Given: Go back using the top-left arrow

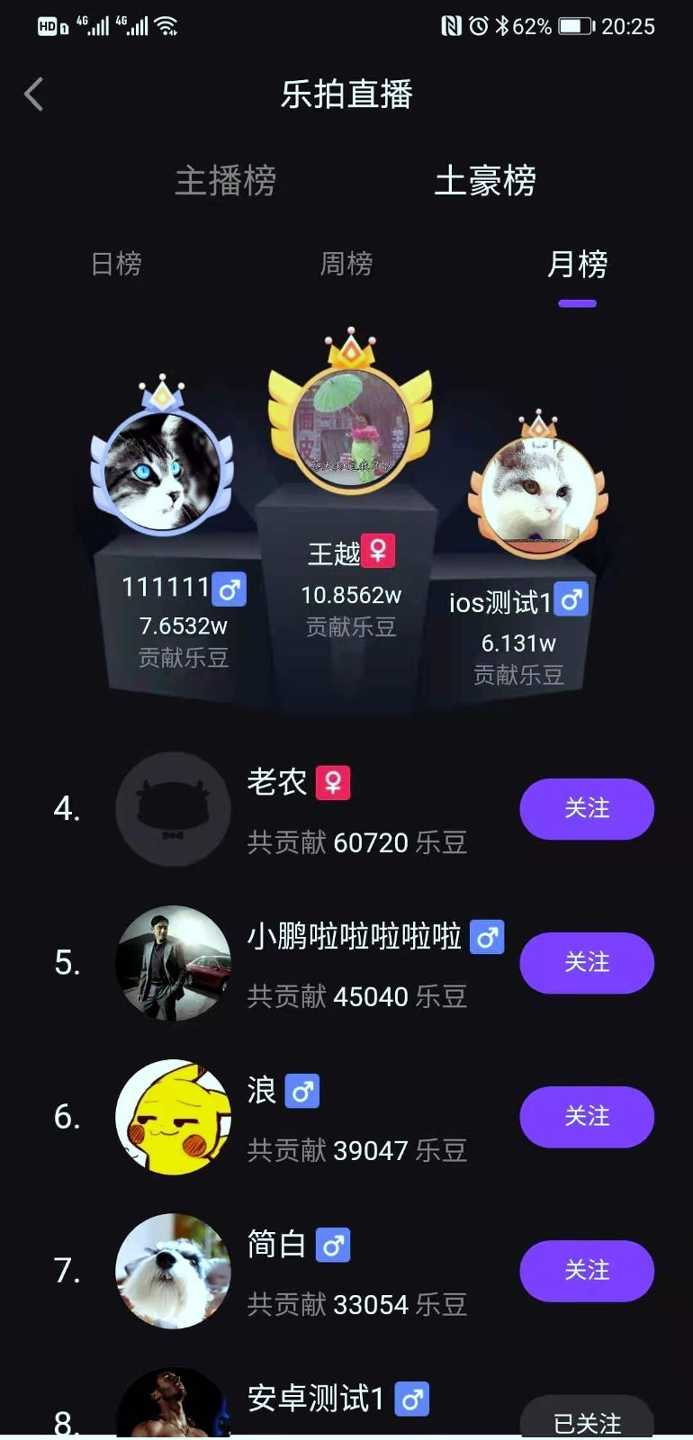Looking at the screenshot, I should point(34,95).
